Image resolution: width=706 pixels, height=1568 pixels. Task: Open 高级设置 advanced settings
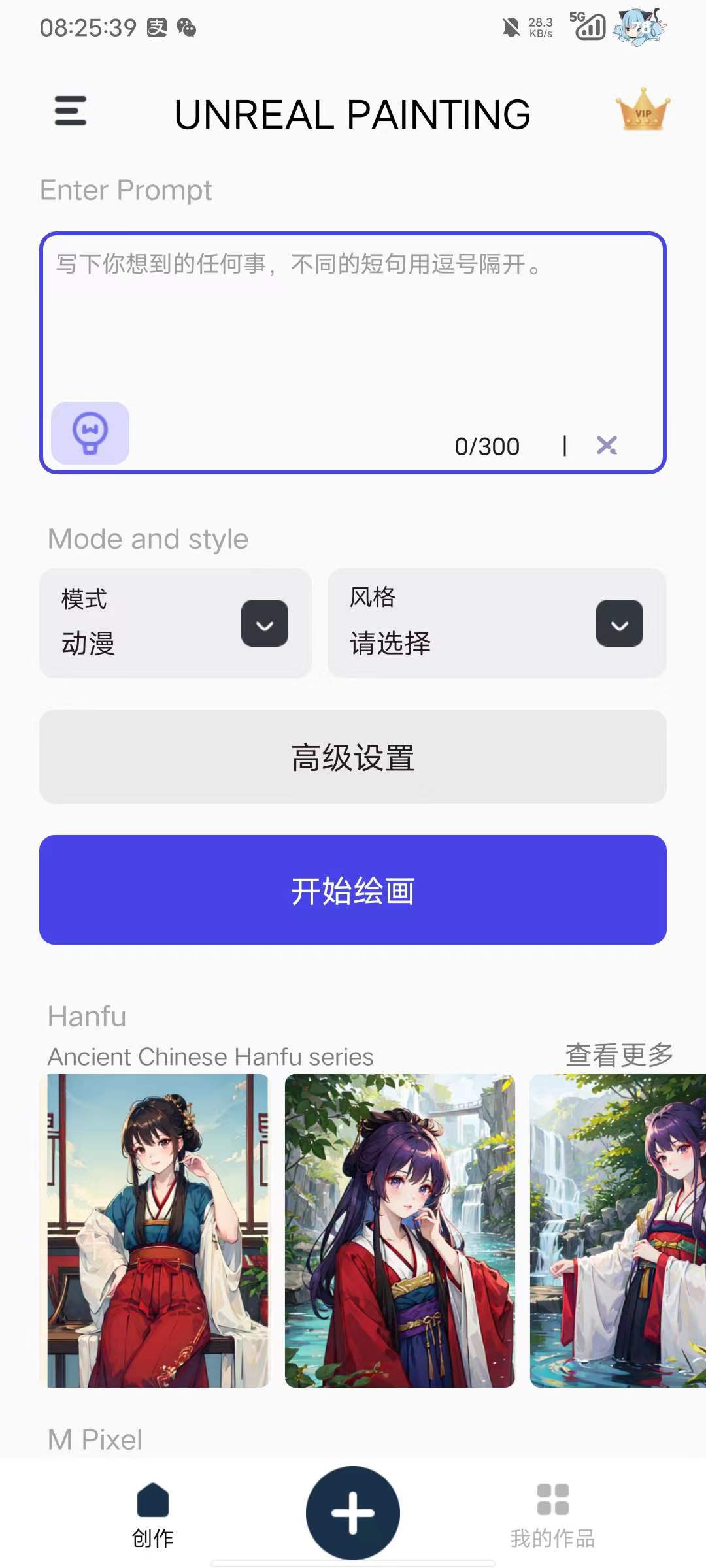tap(353, 757)
